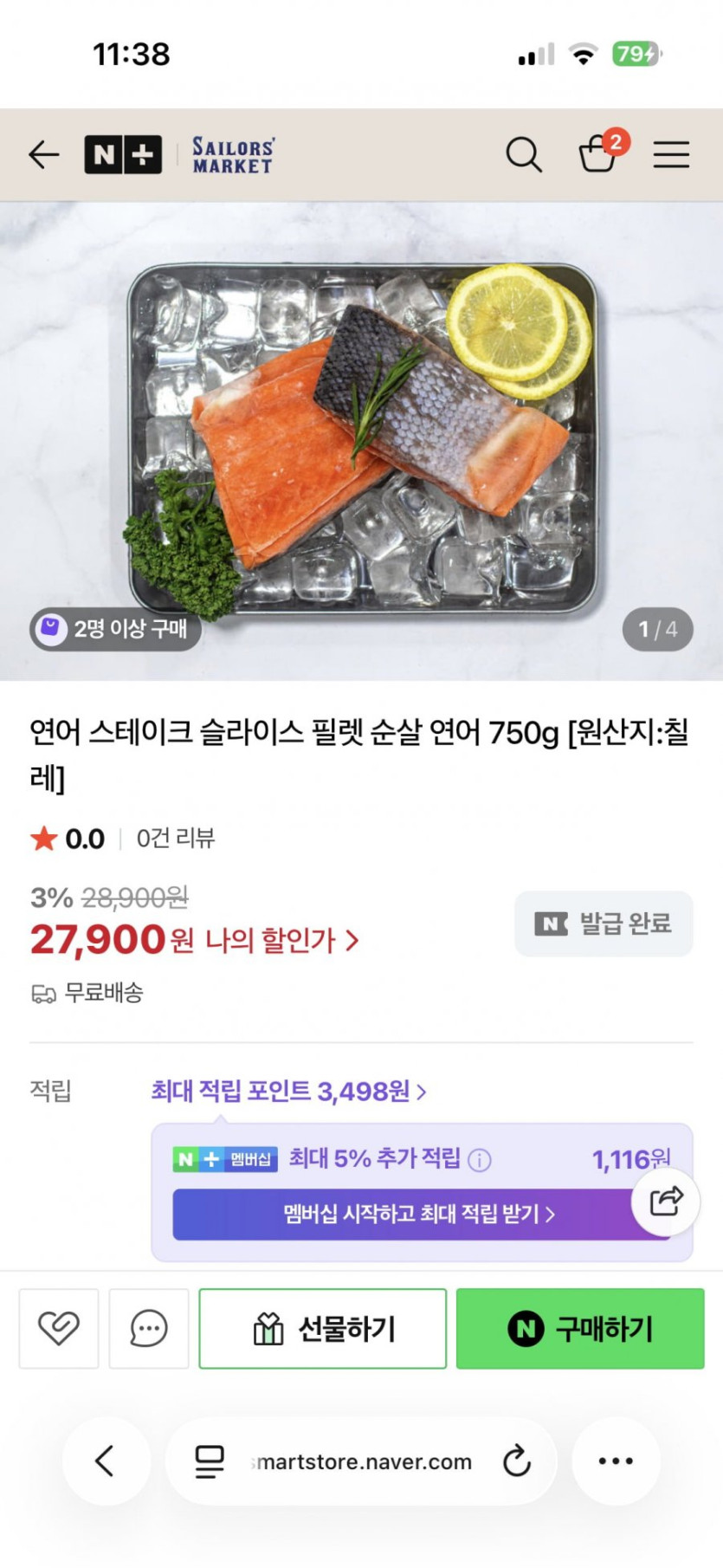The height and width of the screenshot is (1568, 723).
Task: Add product to wishlist with heart
Action: (x=59, y=1328)
